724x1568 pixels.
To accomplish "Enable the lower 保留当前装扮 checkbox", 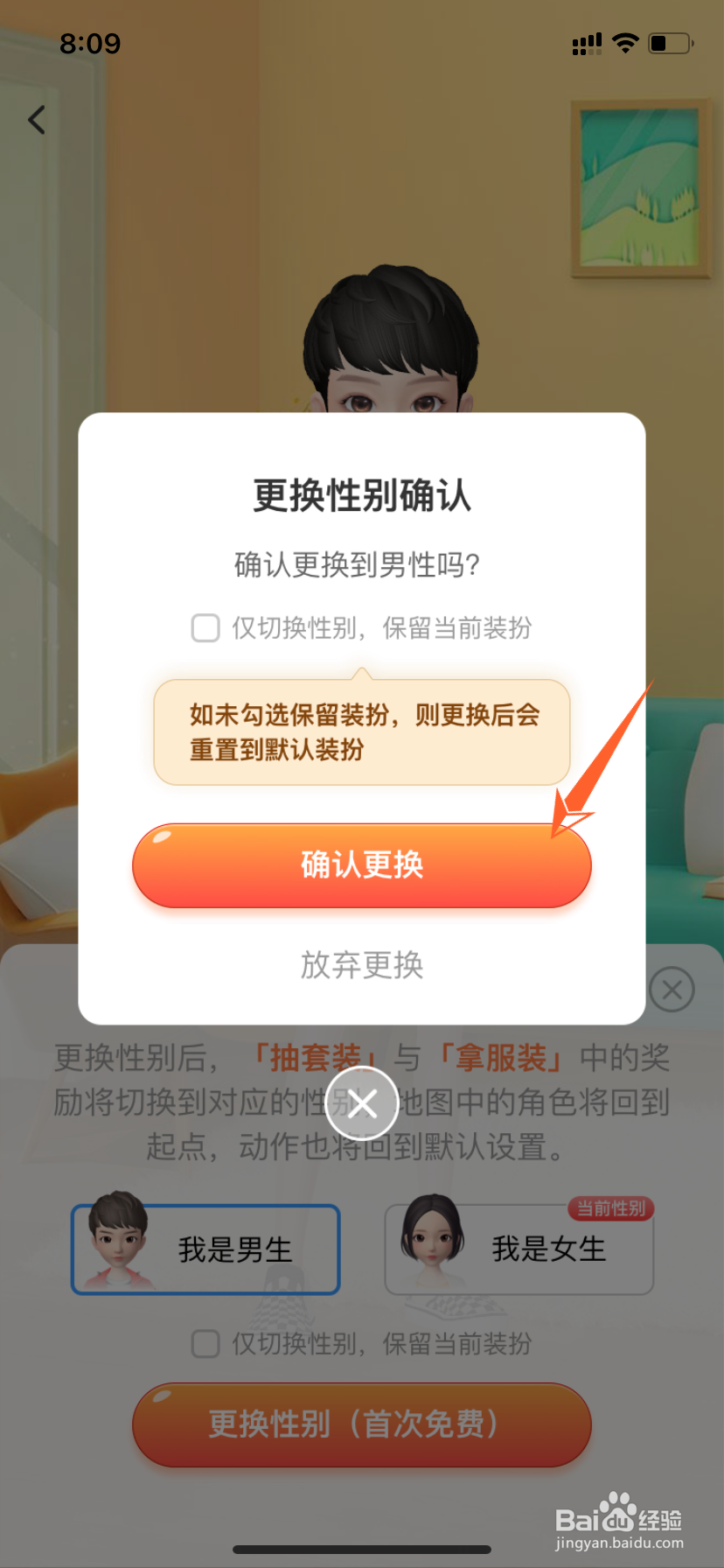I will click(205, 1345).
